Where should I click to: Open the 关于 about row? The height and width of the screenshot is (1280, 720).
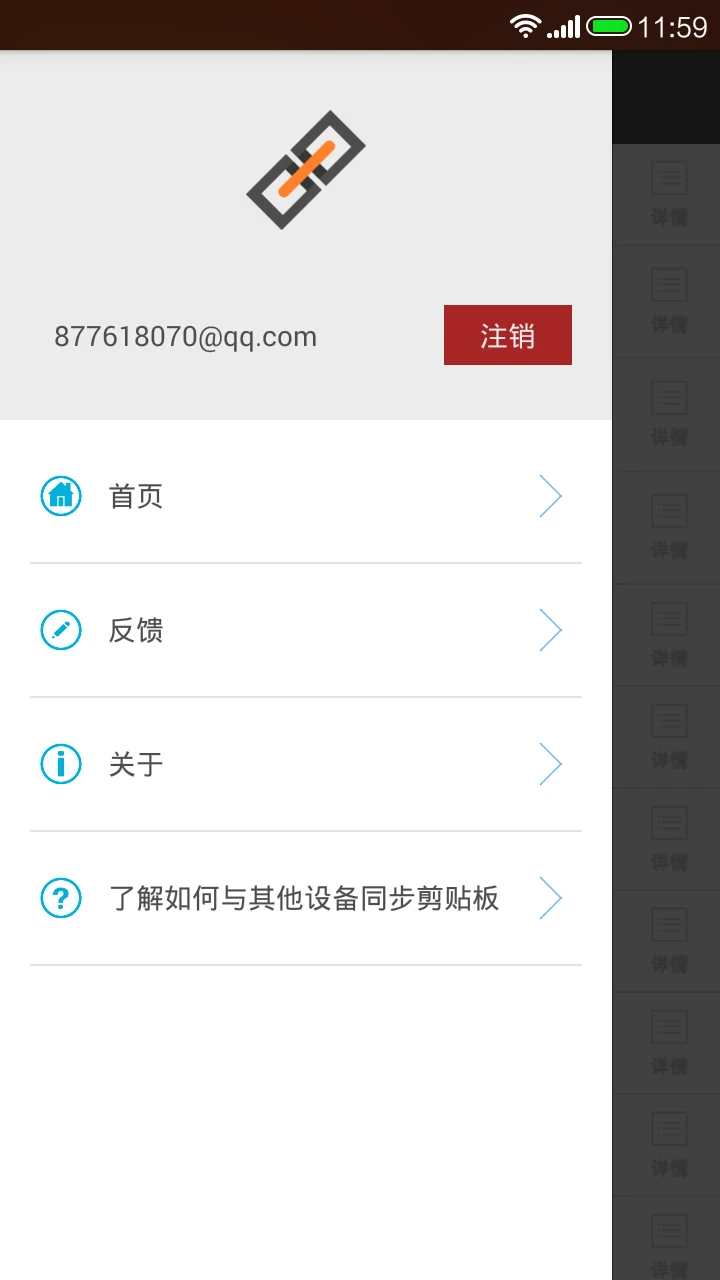[300, 765]
